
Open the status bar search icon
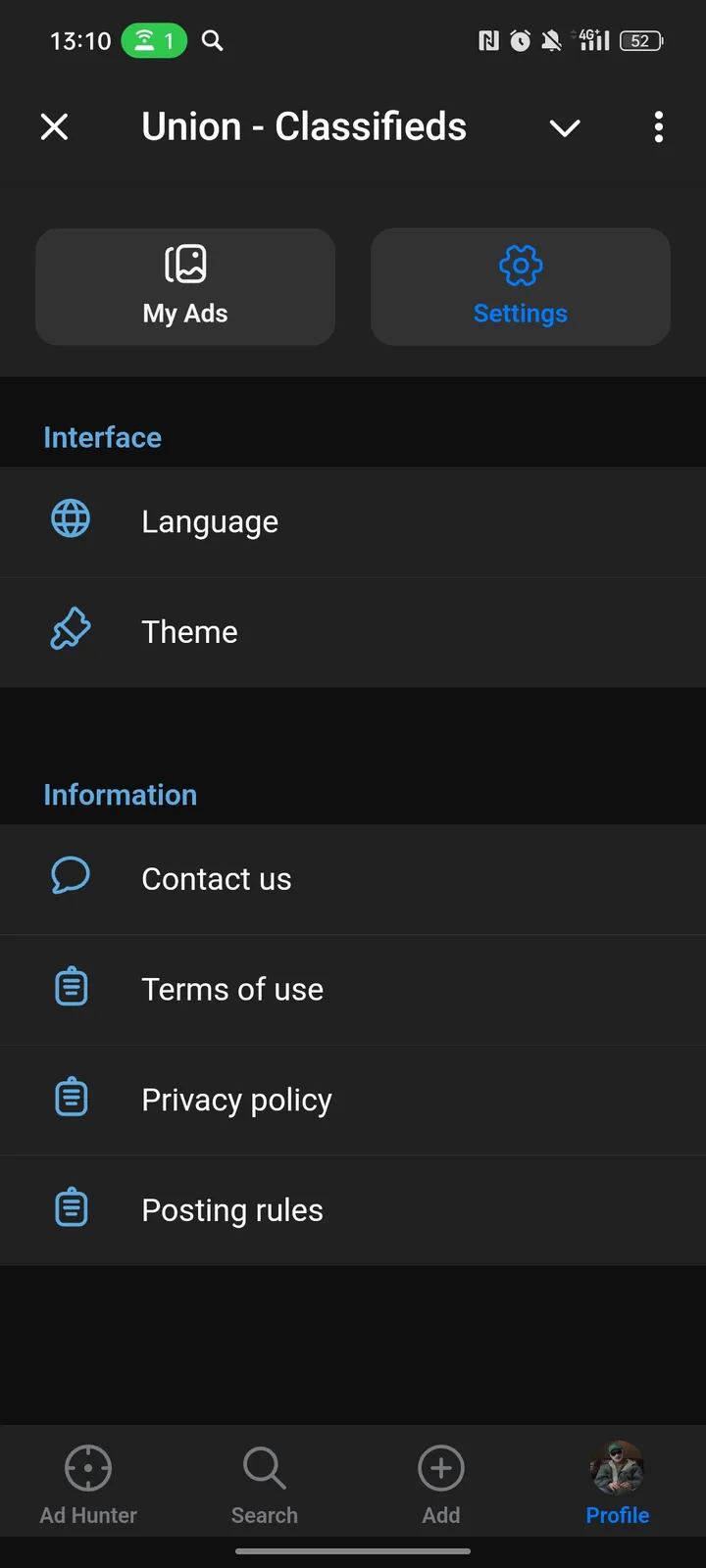point(212,41)
